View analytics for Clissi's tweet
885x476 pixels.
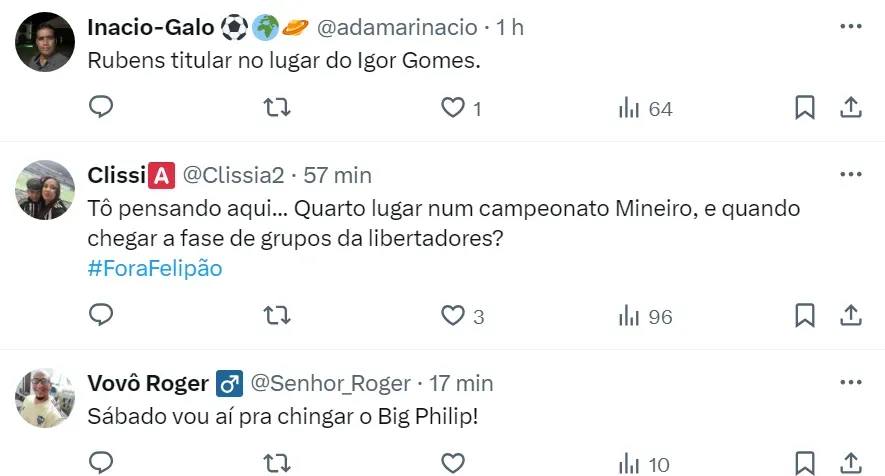(645, 316)
